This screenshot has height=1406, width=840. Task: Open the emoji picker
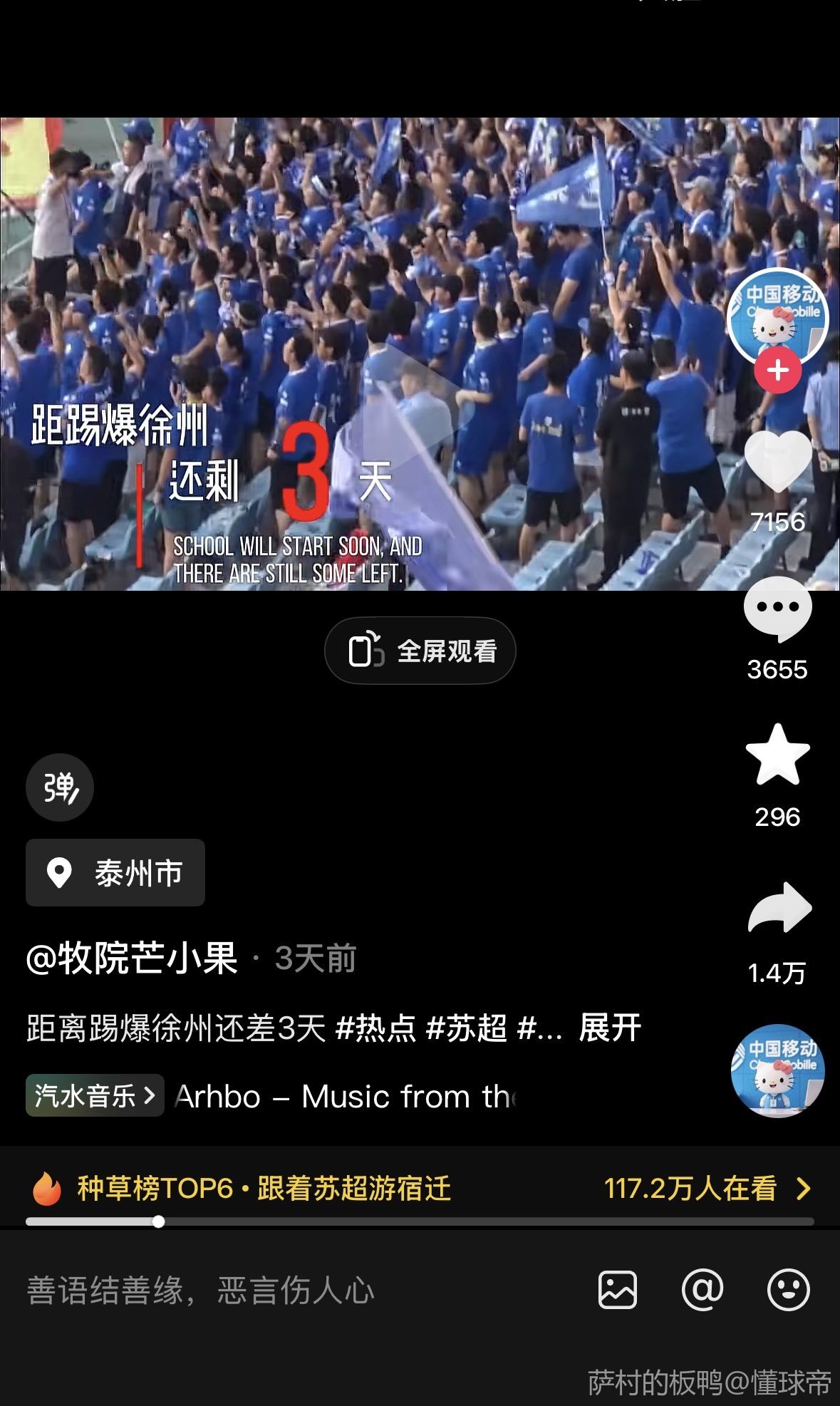[788, 1290]
